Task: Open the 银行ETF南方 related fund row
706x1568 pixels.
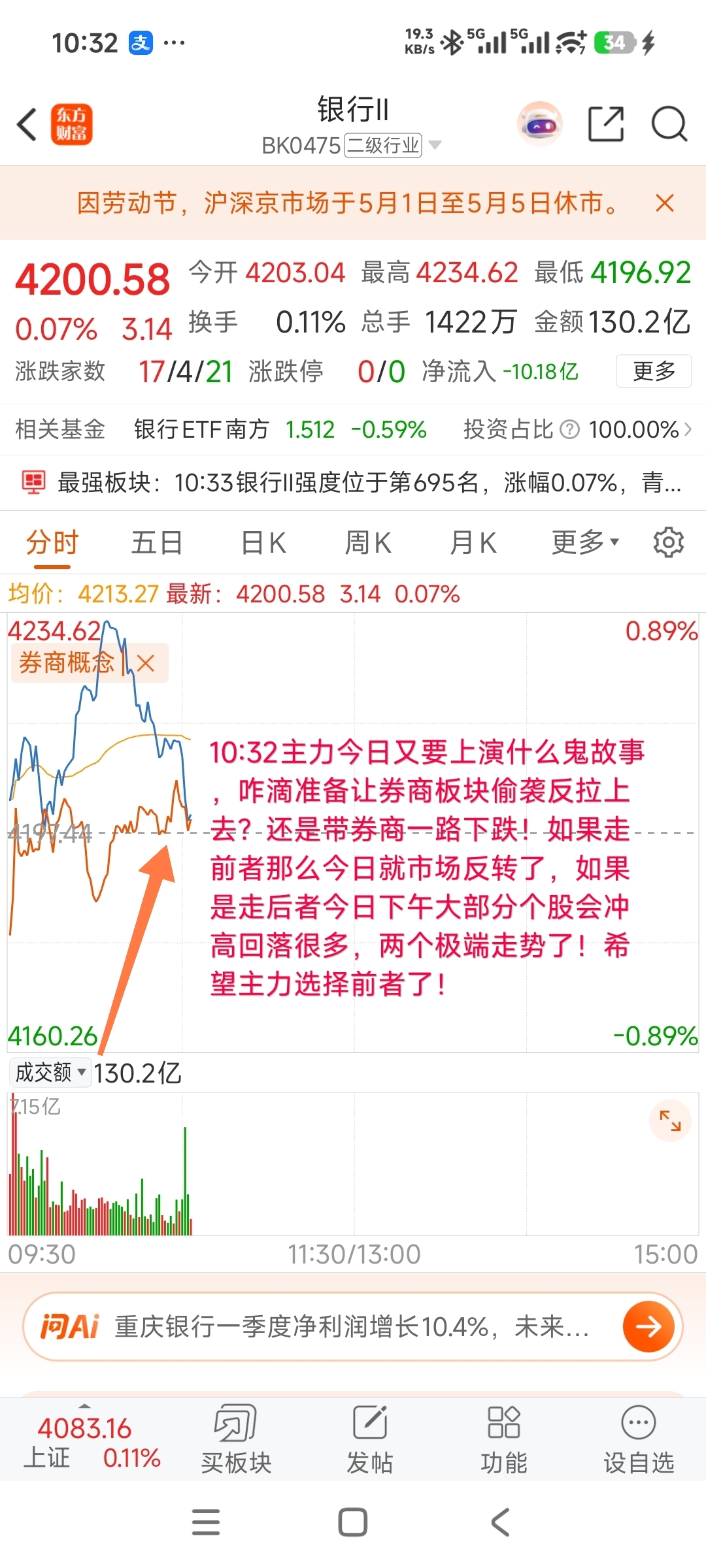Action: point(353,429)
